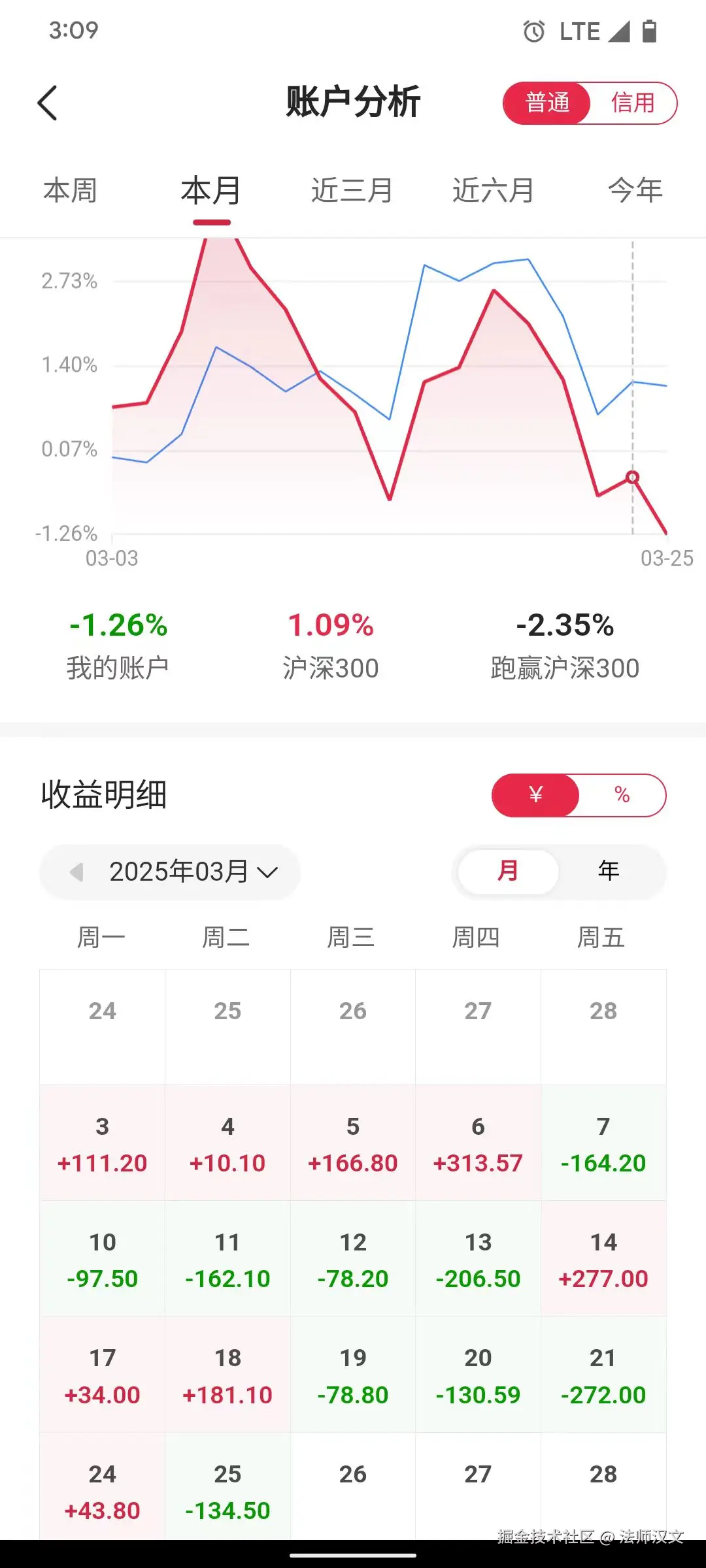This screenshot has height=1568, width=706.
Task: Select the 今年 time range
Action: pyautogui.click(x=633, y=191)
